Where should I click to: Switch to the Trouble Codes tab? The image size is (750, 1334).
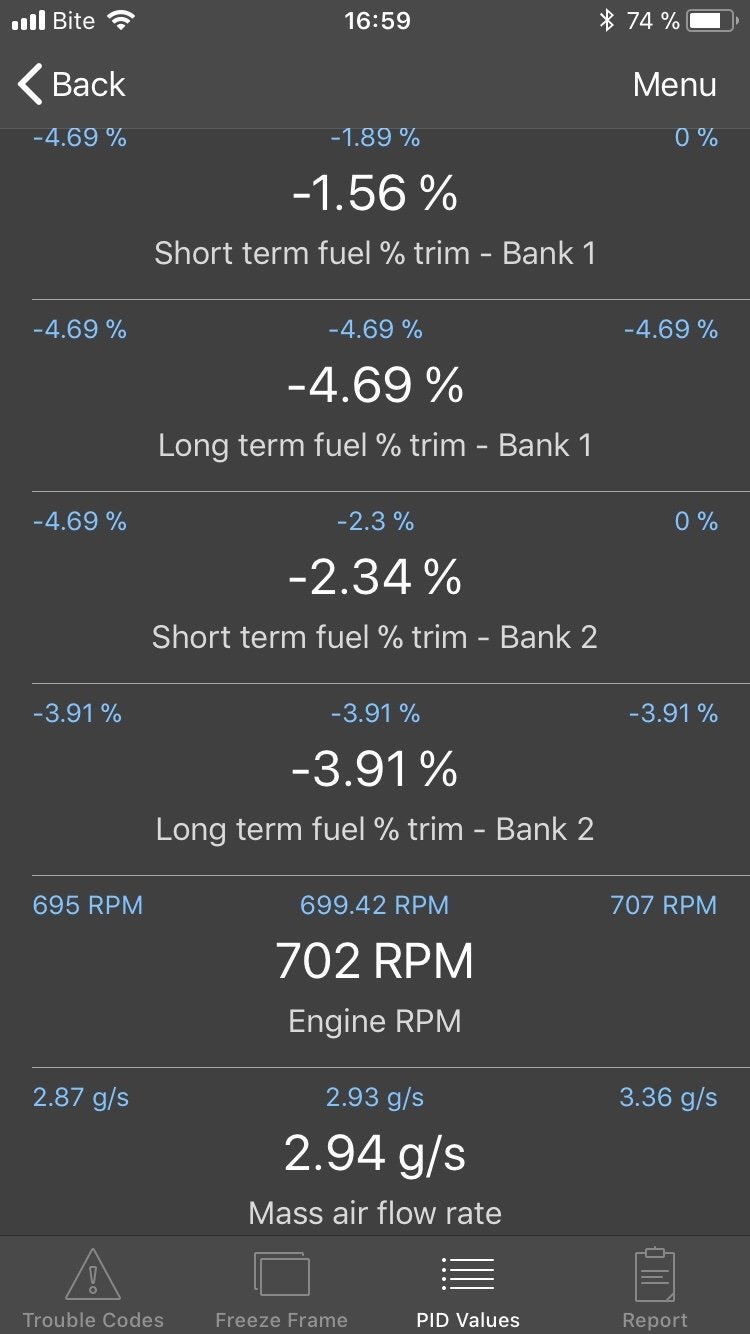[93, 1290]
